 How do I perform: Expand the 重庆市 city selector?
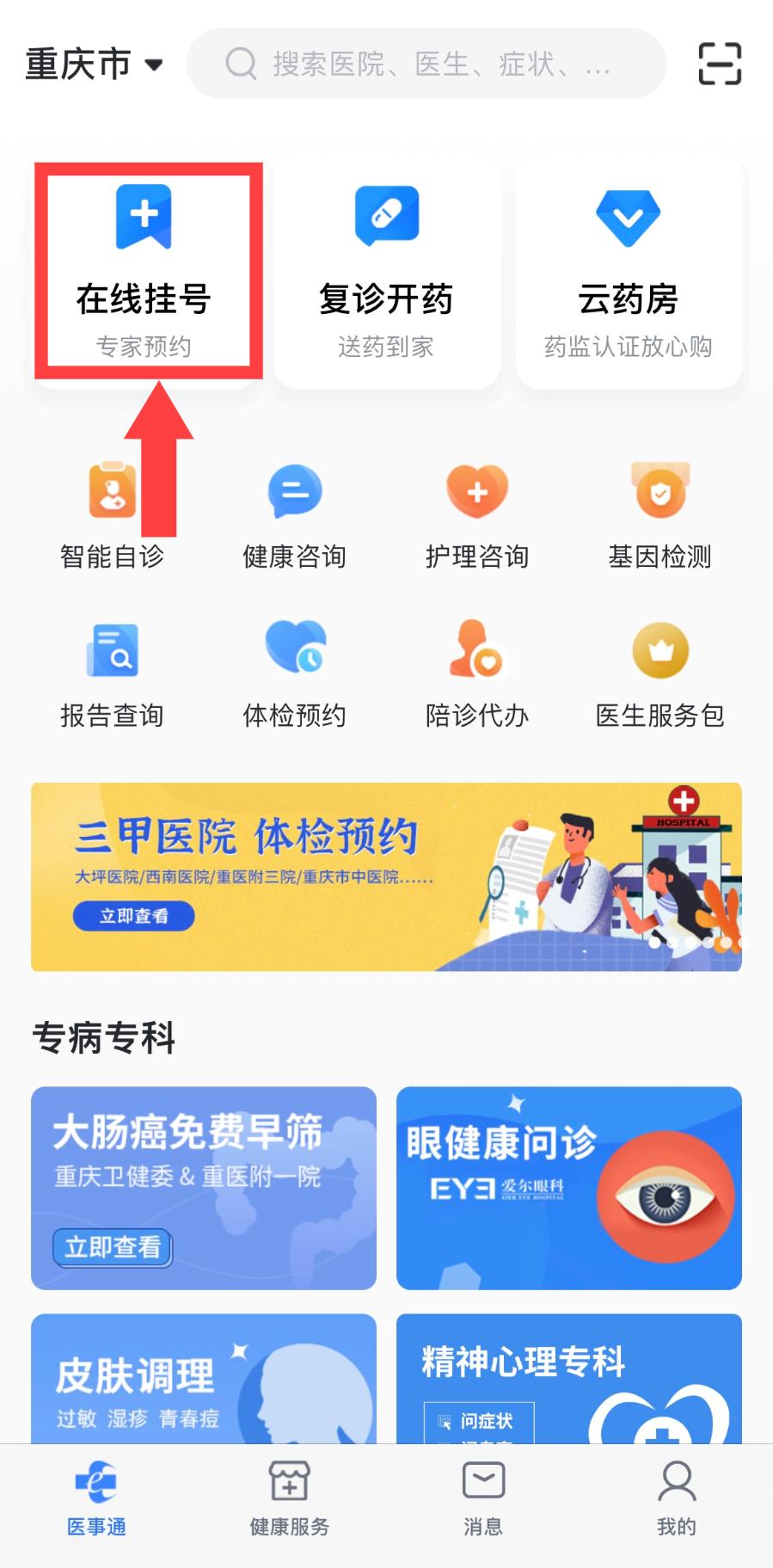[x=92, y=62]
